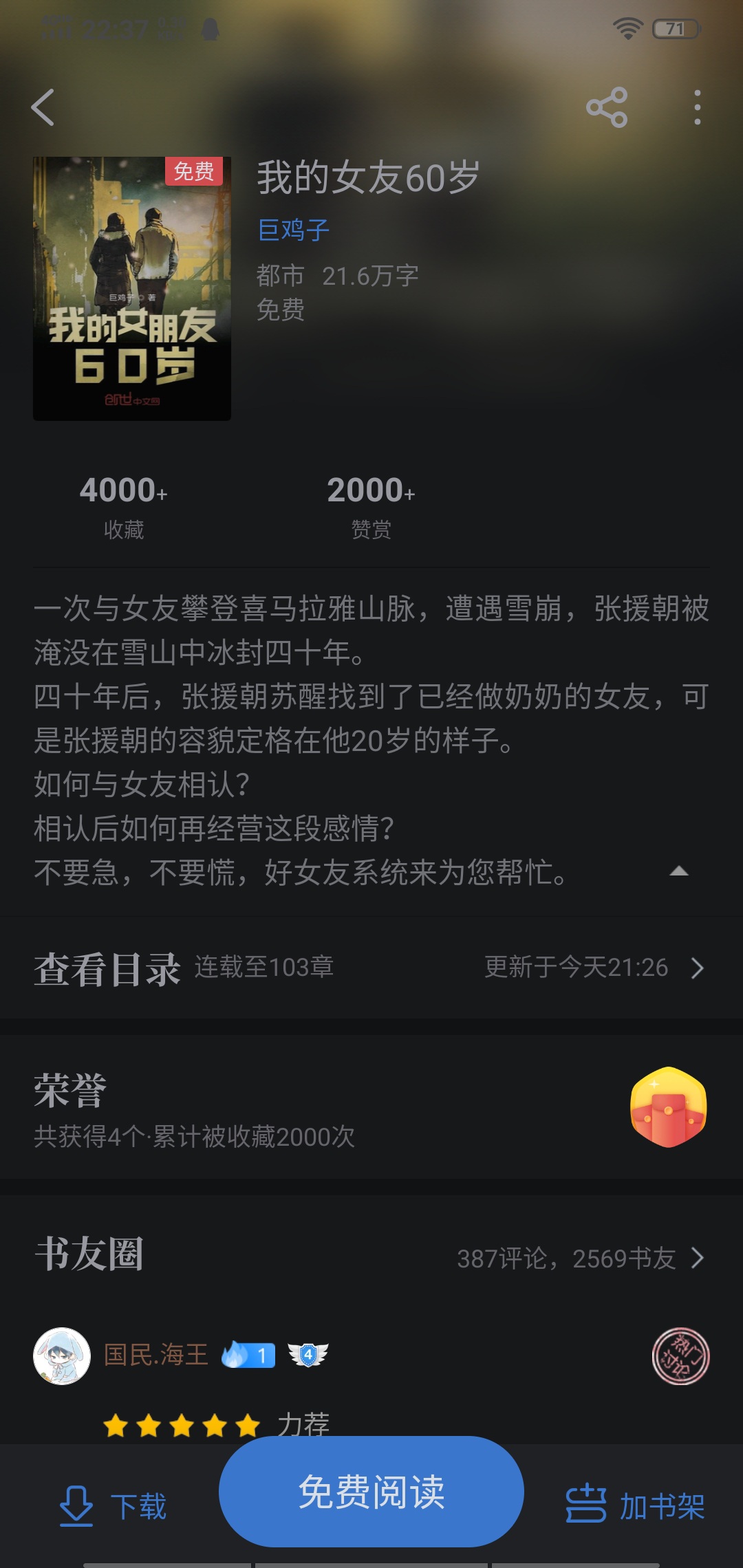
Task: Share this book
Action: point(606,107)
